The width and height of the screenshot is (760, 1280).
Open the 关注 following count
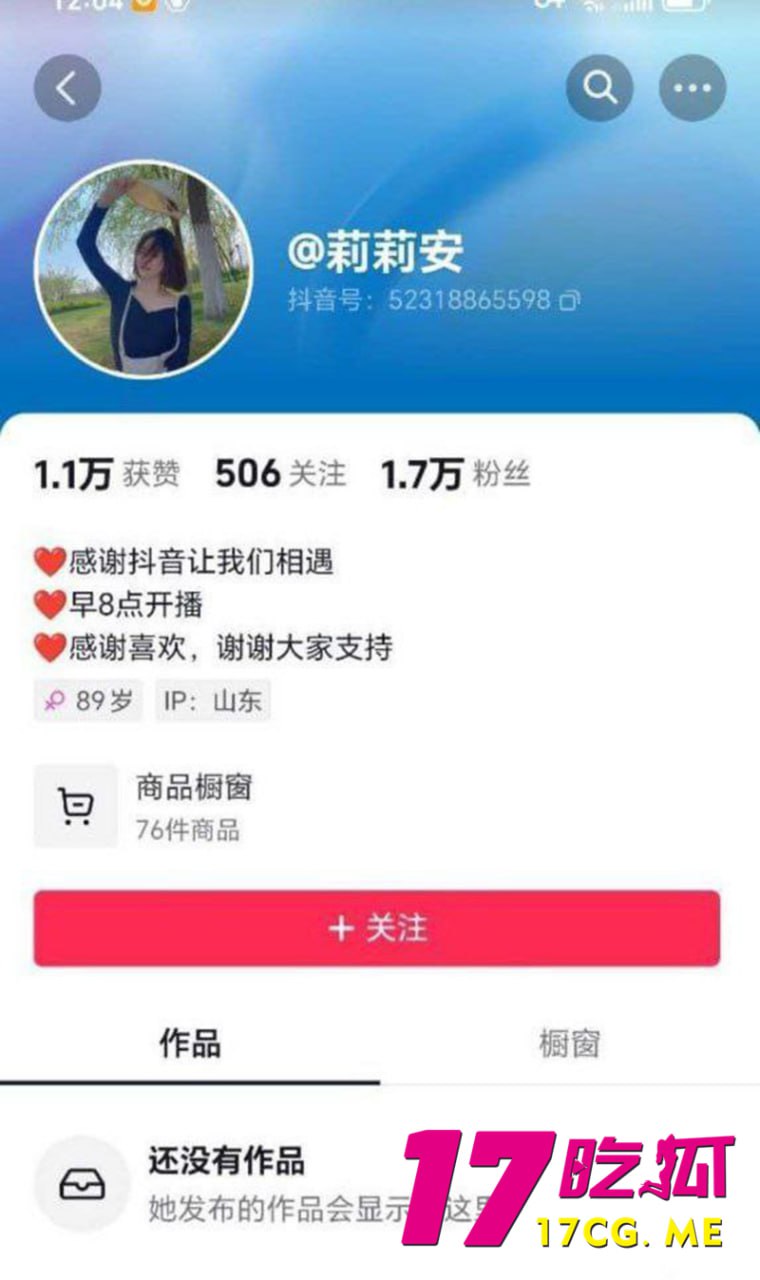[280, 474]
